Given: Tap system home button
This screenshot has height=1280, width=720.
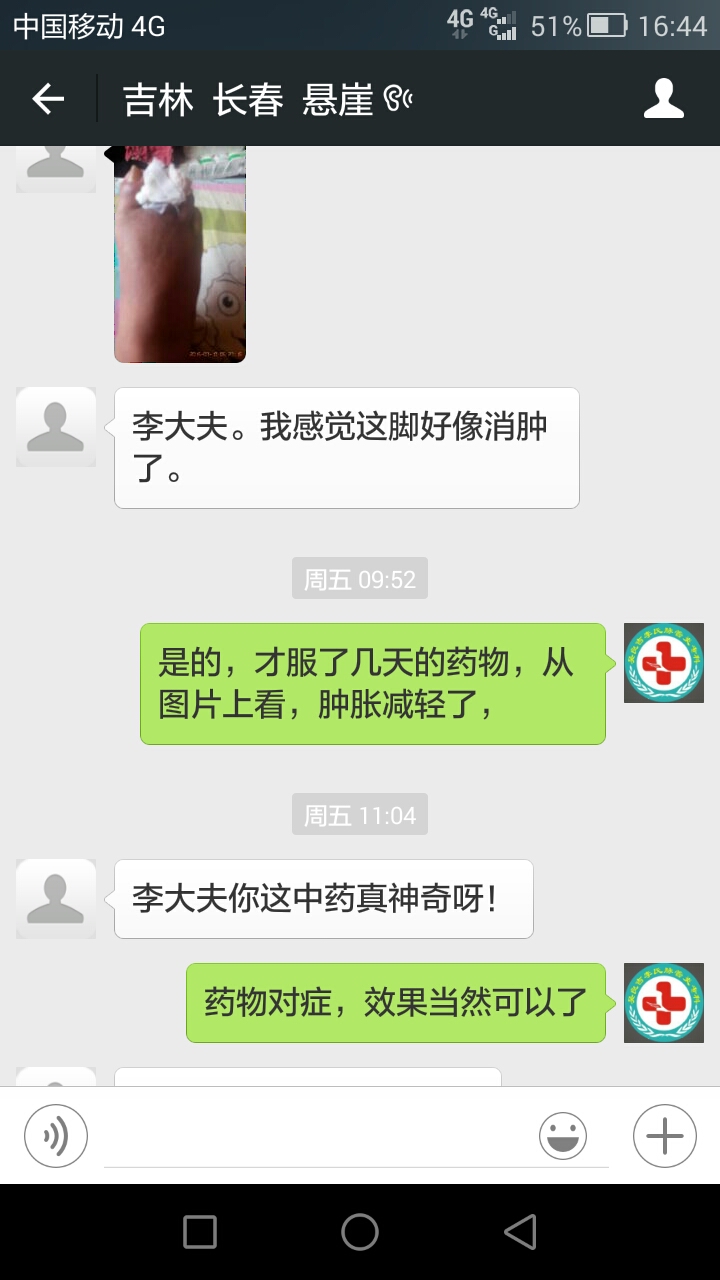Looking at the screenshot, I should pos(360,1232).
